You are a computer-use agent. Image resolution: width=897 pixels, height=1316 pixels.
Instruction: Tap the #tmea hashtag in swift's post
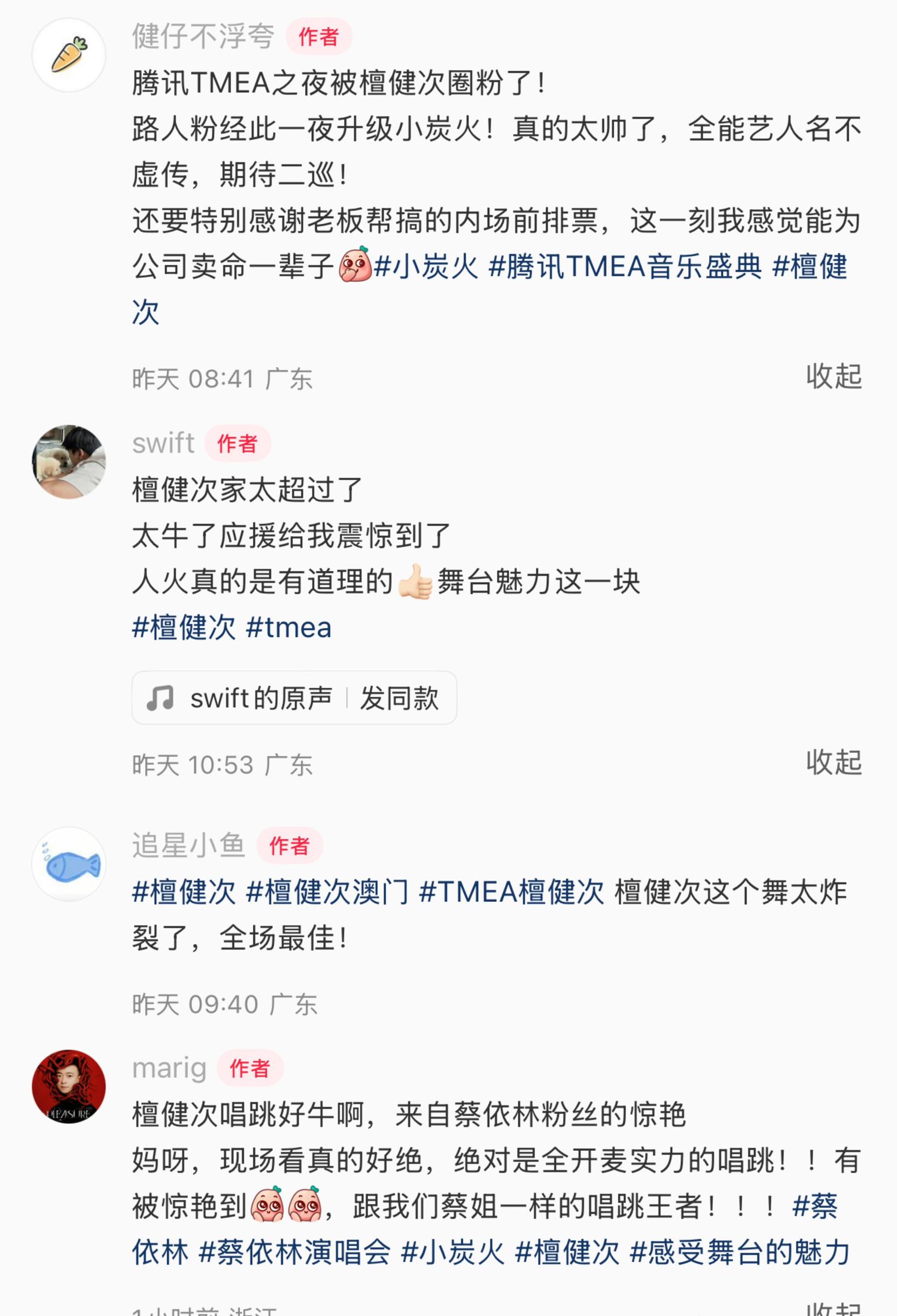coord(288,628)
